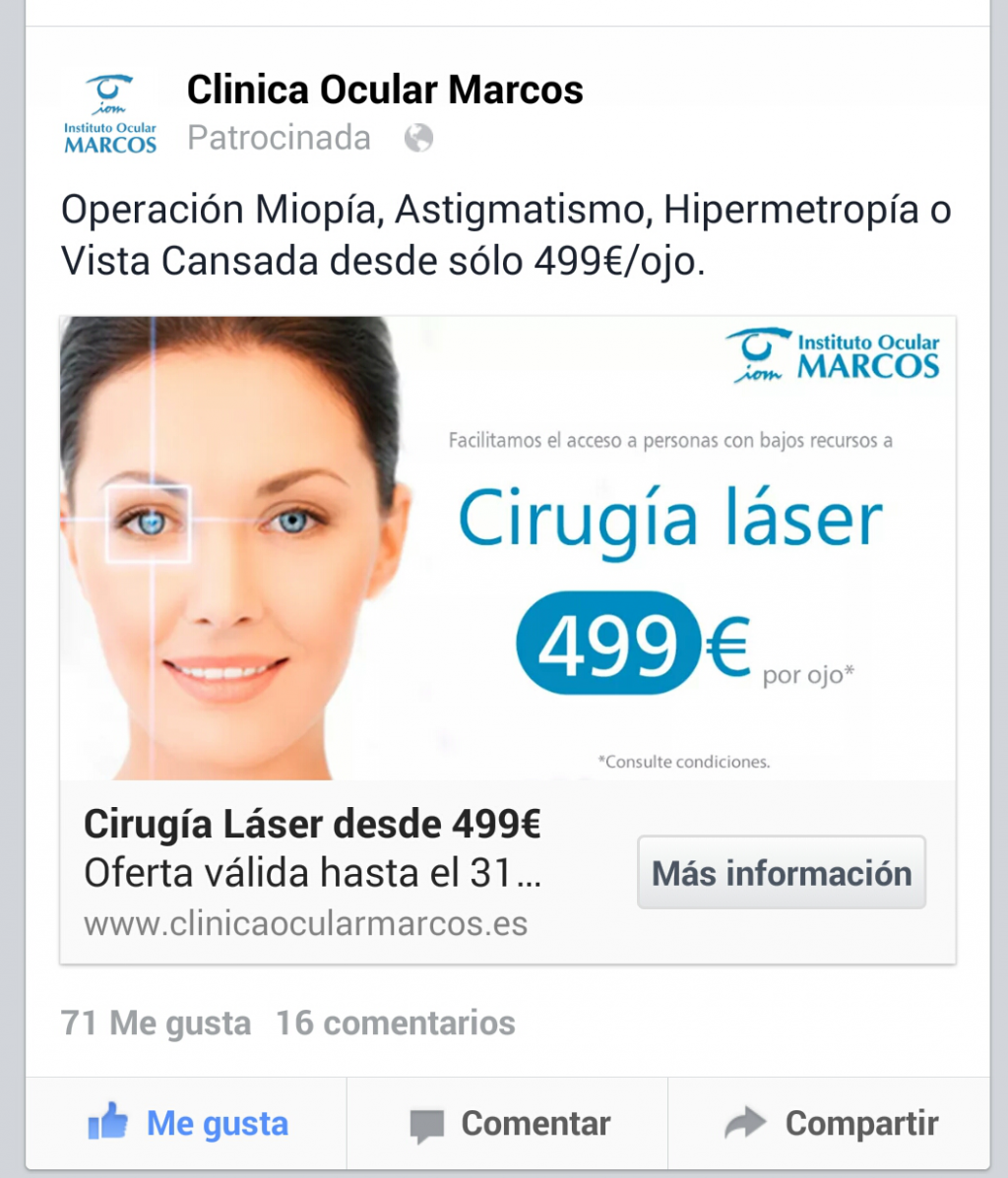
Task: Tap the Más información button
Action: click(782, 873)
